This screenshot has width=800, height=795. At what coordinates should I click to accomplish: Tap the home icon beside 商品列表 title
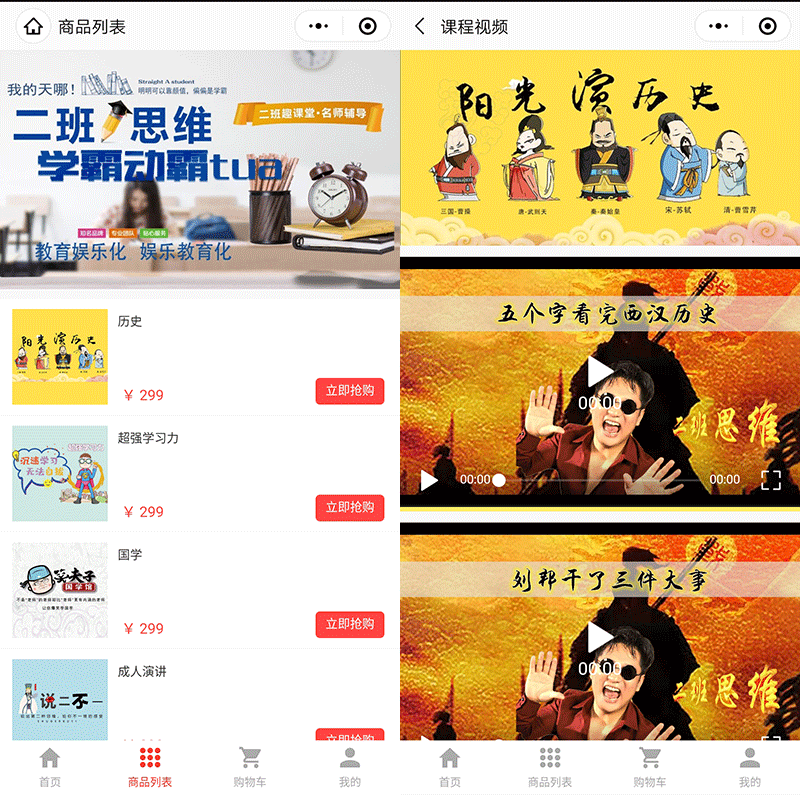pos(33,27)
